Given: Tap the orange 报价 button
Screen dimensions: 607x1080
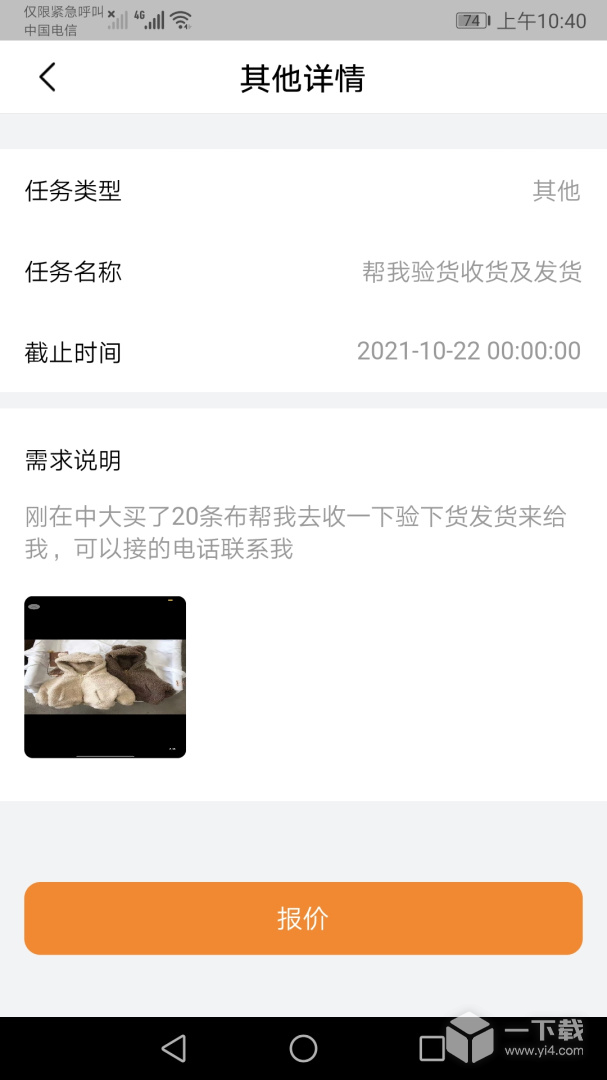Looking at the screenshot, I should tap(303, 918).
